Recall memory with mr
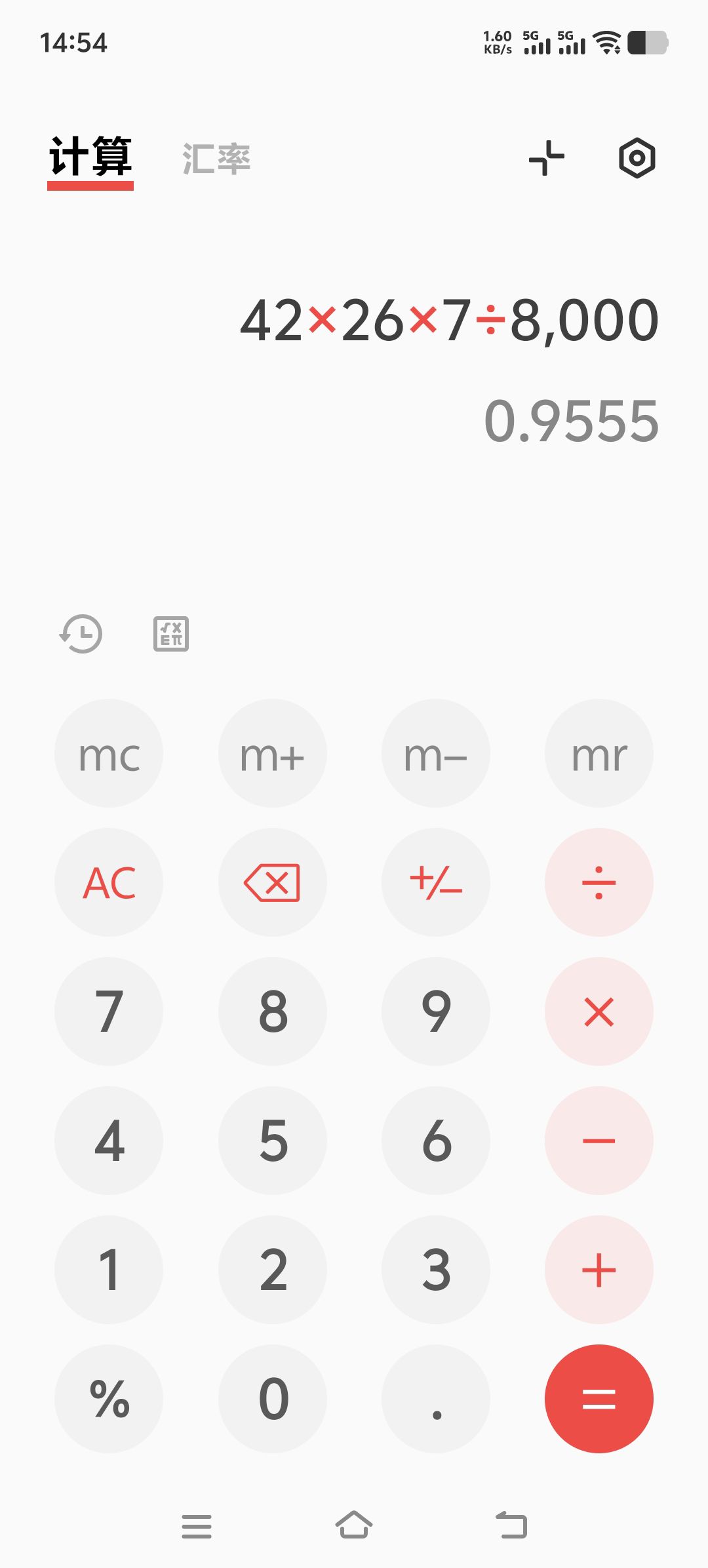 click(599, 754)
